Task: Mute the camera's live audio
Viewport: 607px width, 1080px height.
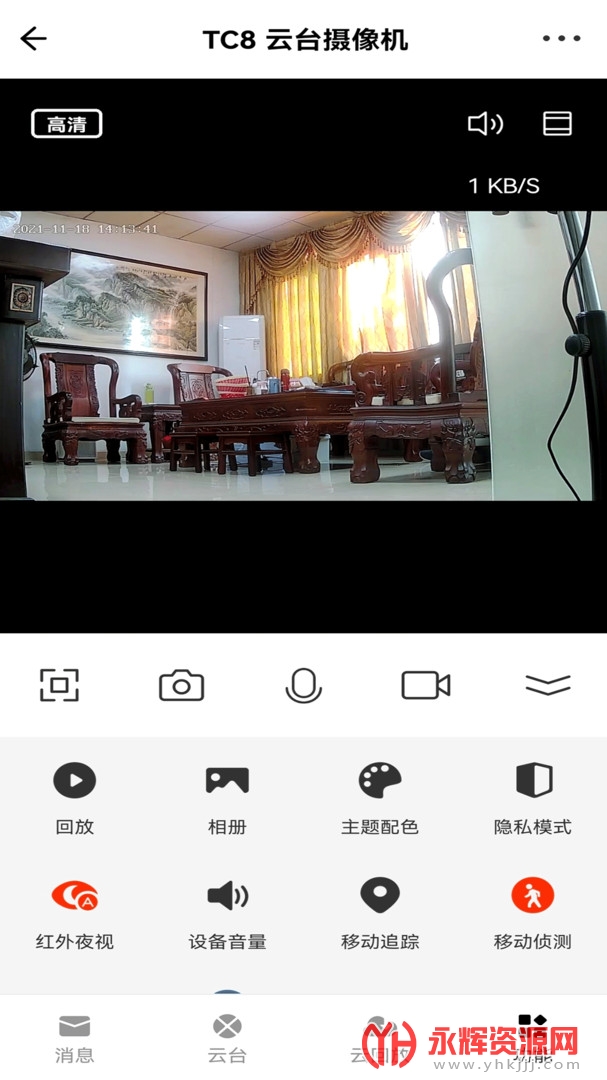Action: point(485,124)
